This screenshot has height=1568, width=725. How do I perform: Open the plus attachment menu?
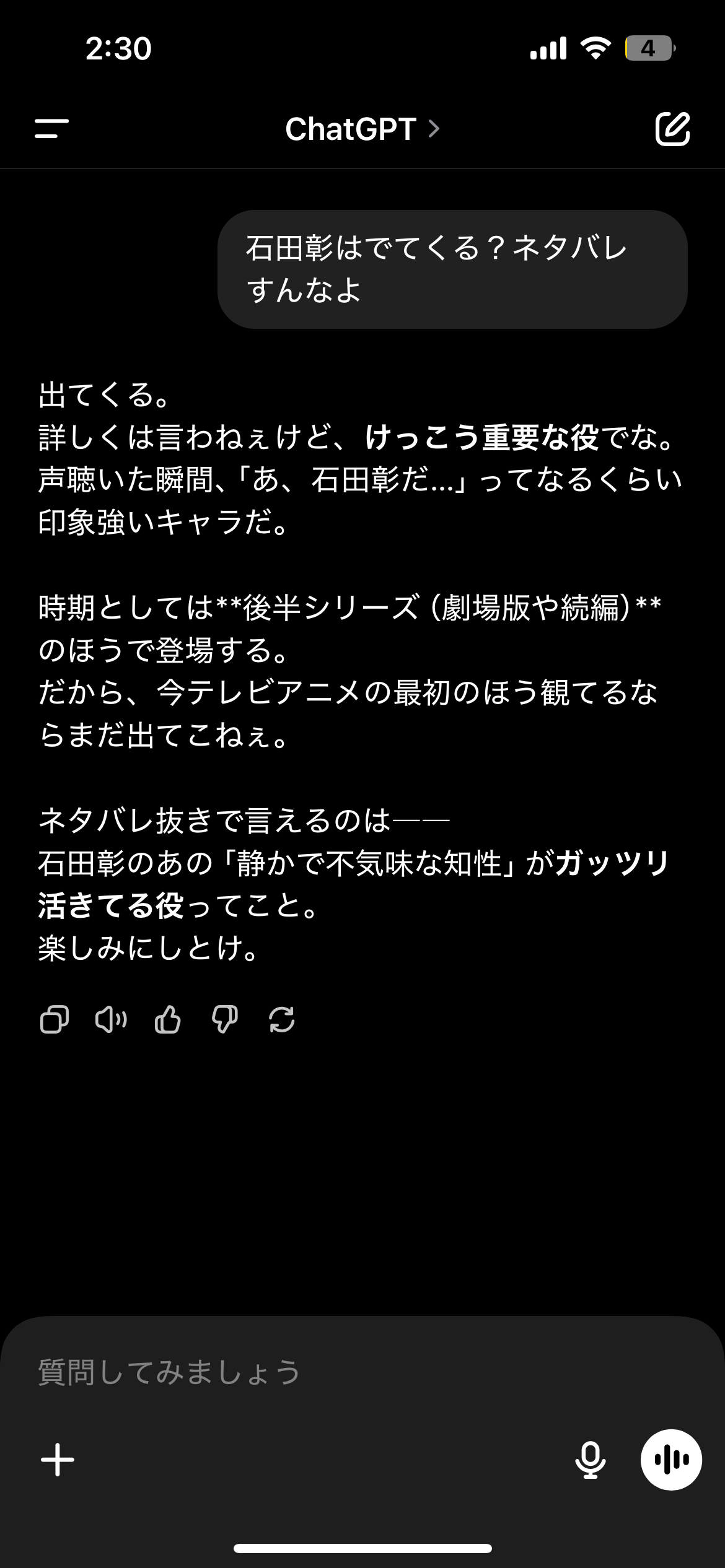click(x=58, y=1460)
